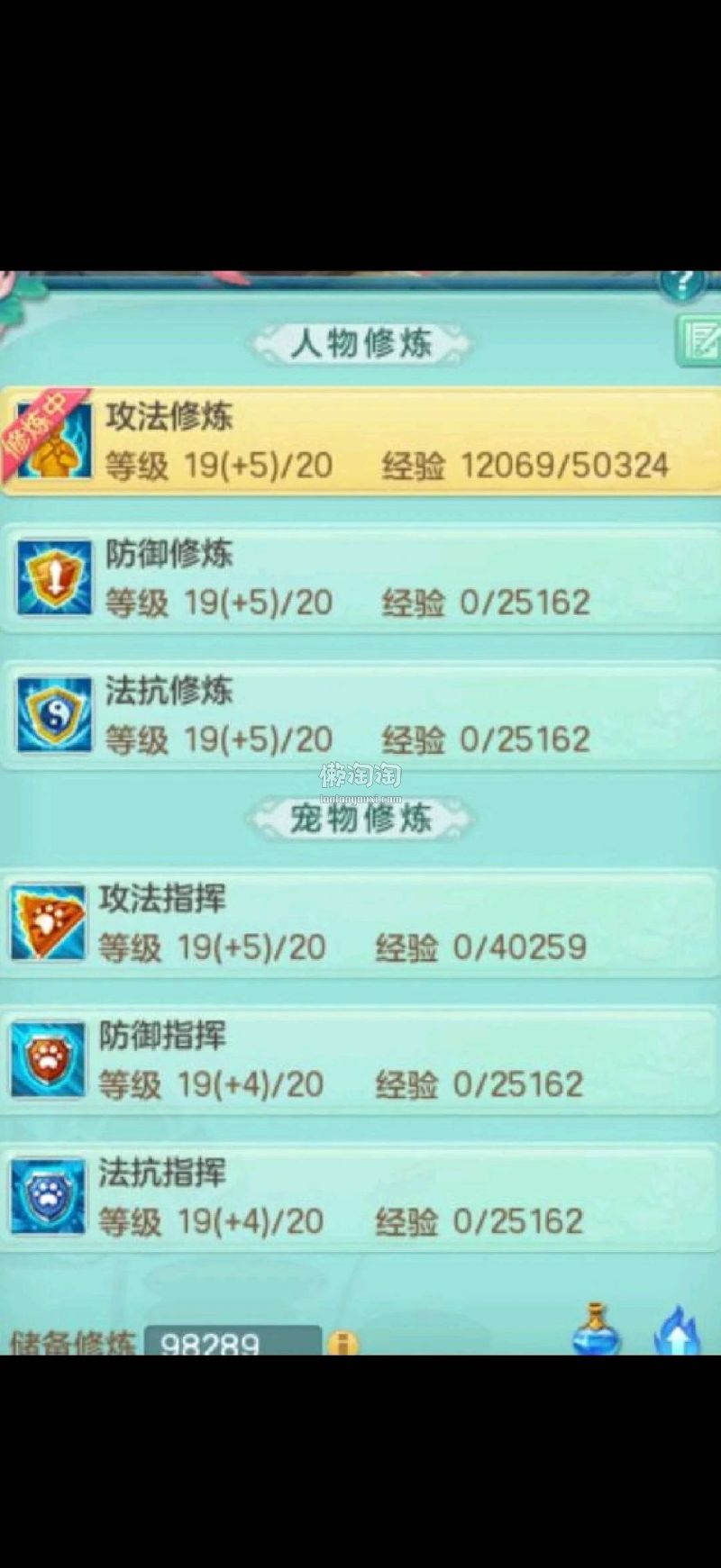Open the info icon next to 储备修炼
This screenshot has height=1568, width=721.
pyautogui.click(x=342, y=1343)
